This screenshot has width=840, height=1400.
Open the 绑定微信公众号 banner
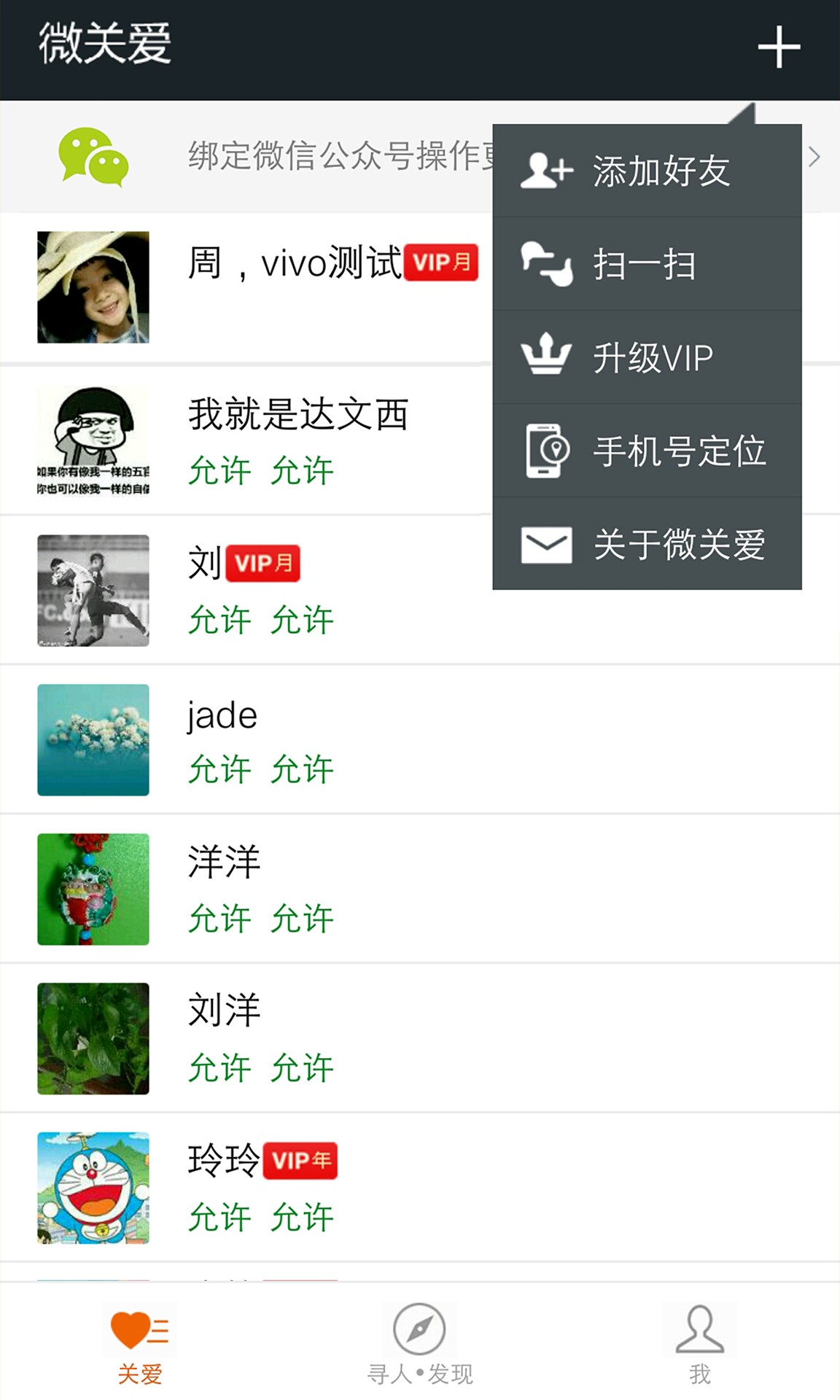pyautogui.click(x=292, y=156)
